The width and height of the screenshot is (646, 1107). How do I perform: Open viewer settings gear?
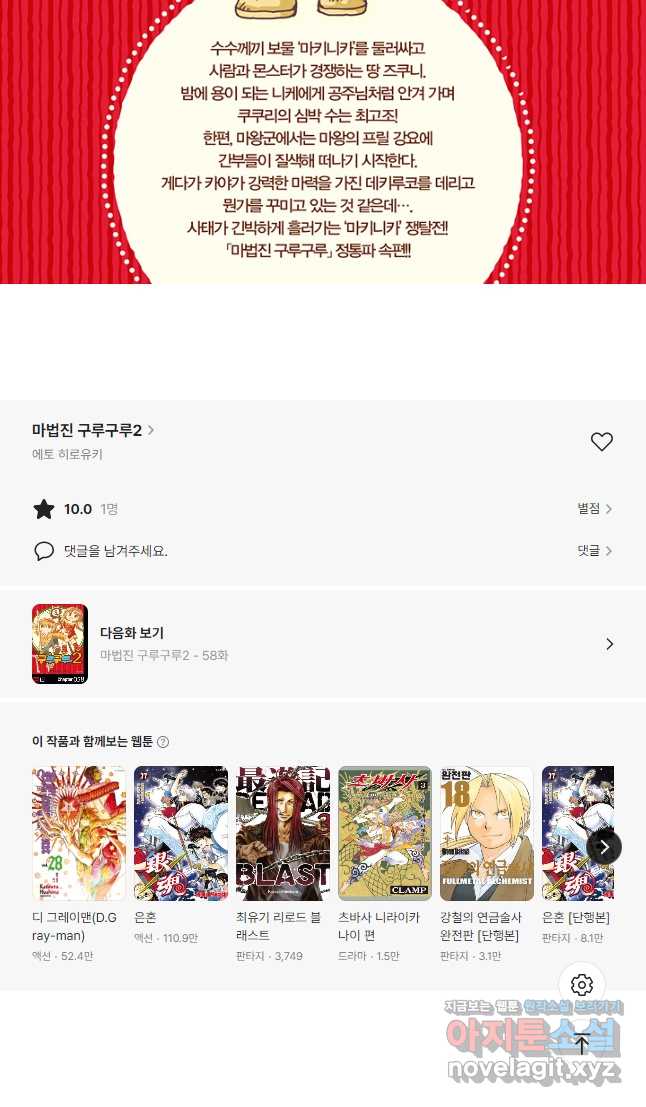coord(582,985)
